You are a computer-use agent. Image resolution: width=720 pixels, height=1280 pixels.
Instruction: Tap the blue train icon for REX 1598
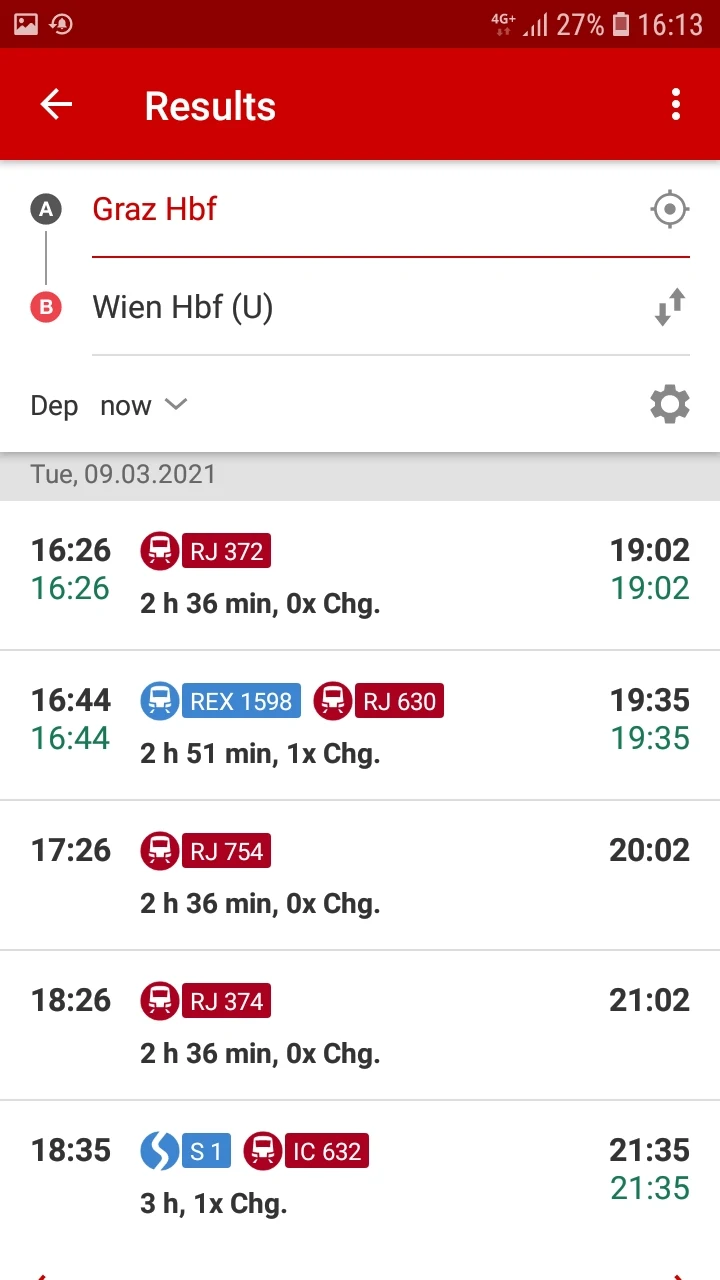point(159,700)
